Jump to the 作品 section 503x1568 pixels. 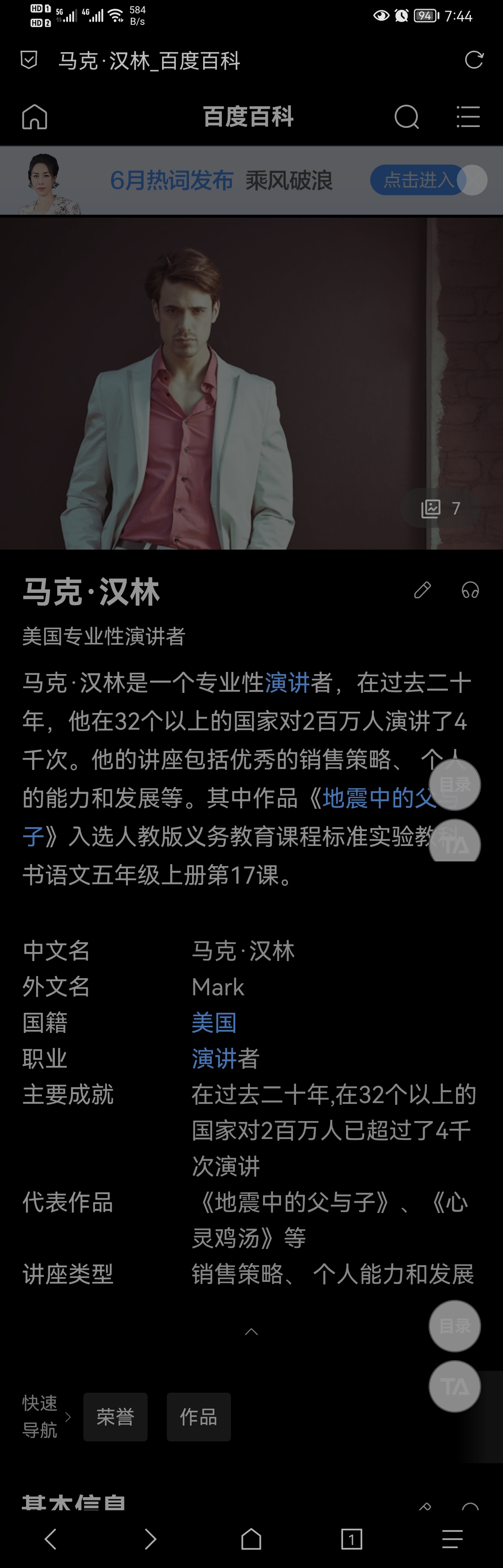point(198,1417)
